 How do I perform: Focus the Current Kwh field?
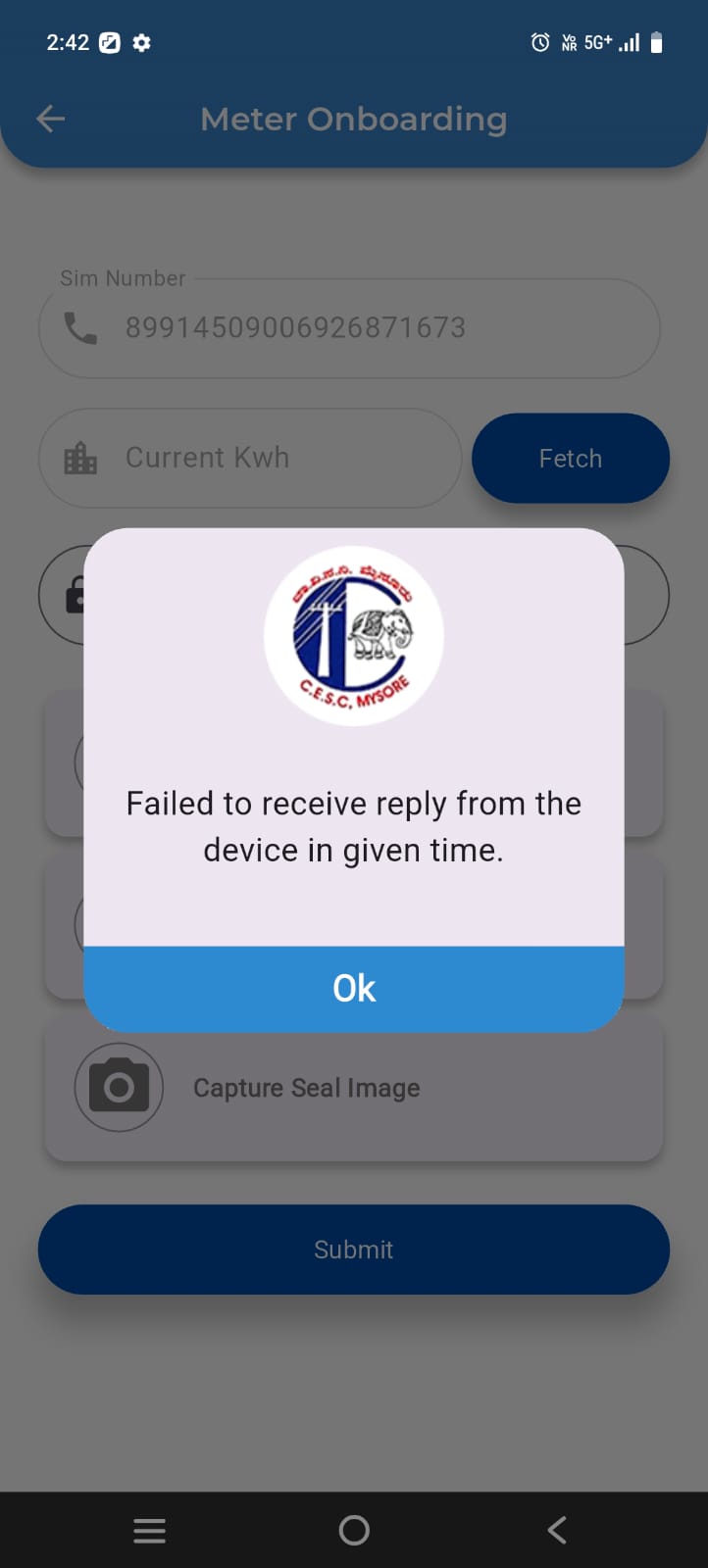pos(250,458)
